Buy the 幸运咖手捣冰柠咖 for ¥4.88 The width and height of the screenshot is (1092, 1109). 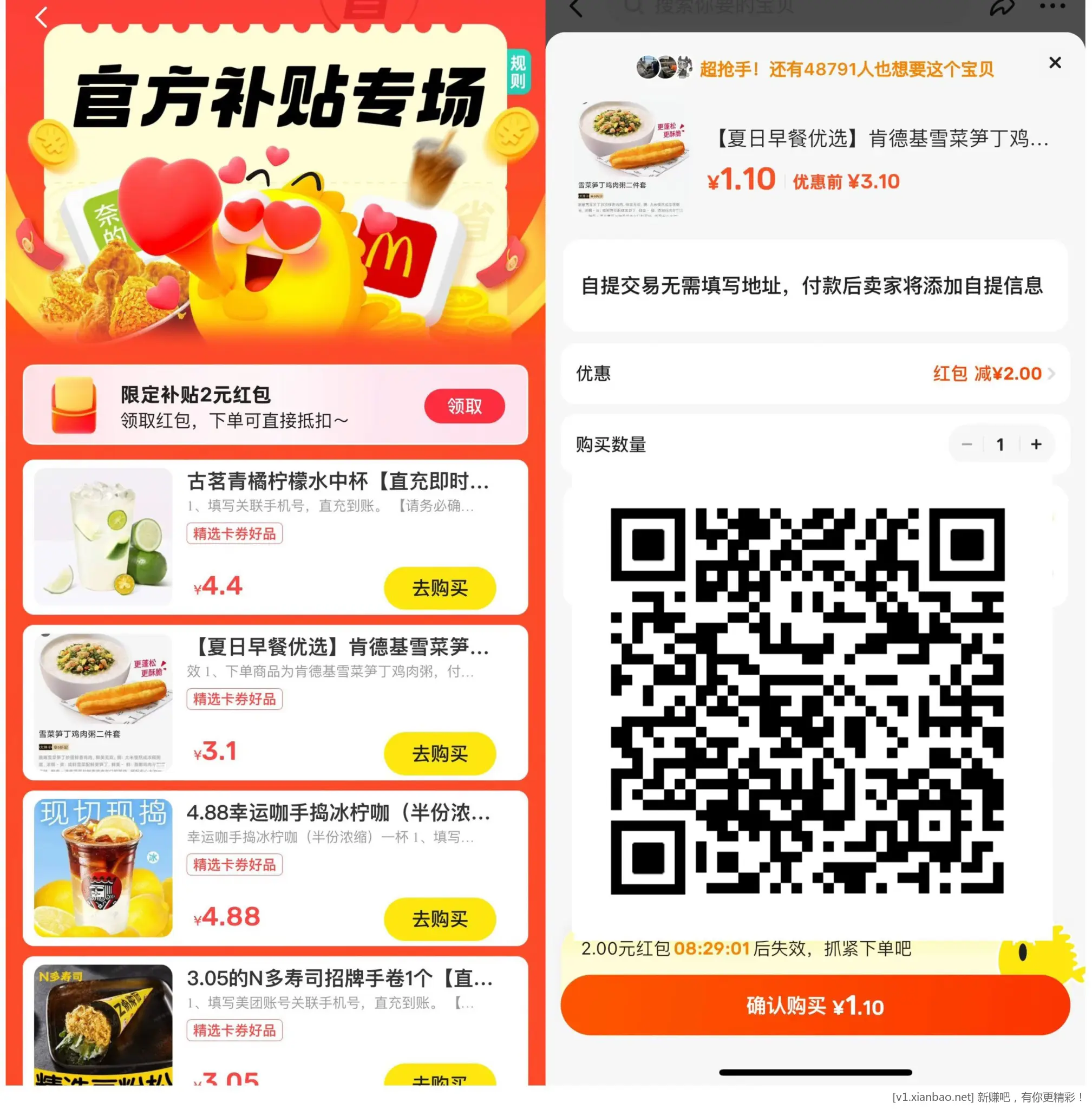(x=439, y=918)
